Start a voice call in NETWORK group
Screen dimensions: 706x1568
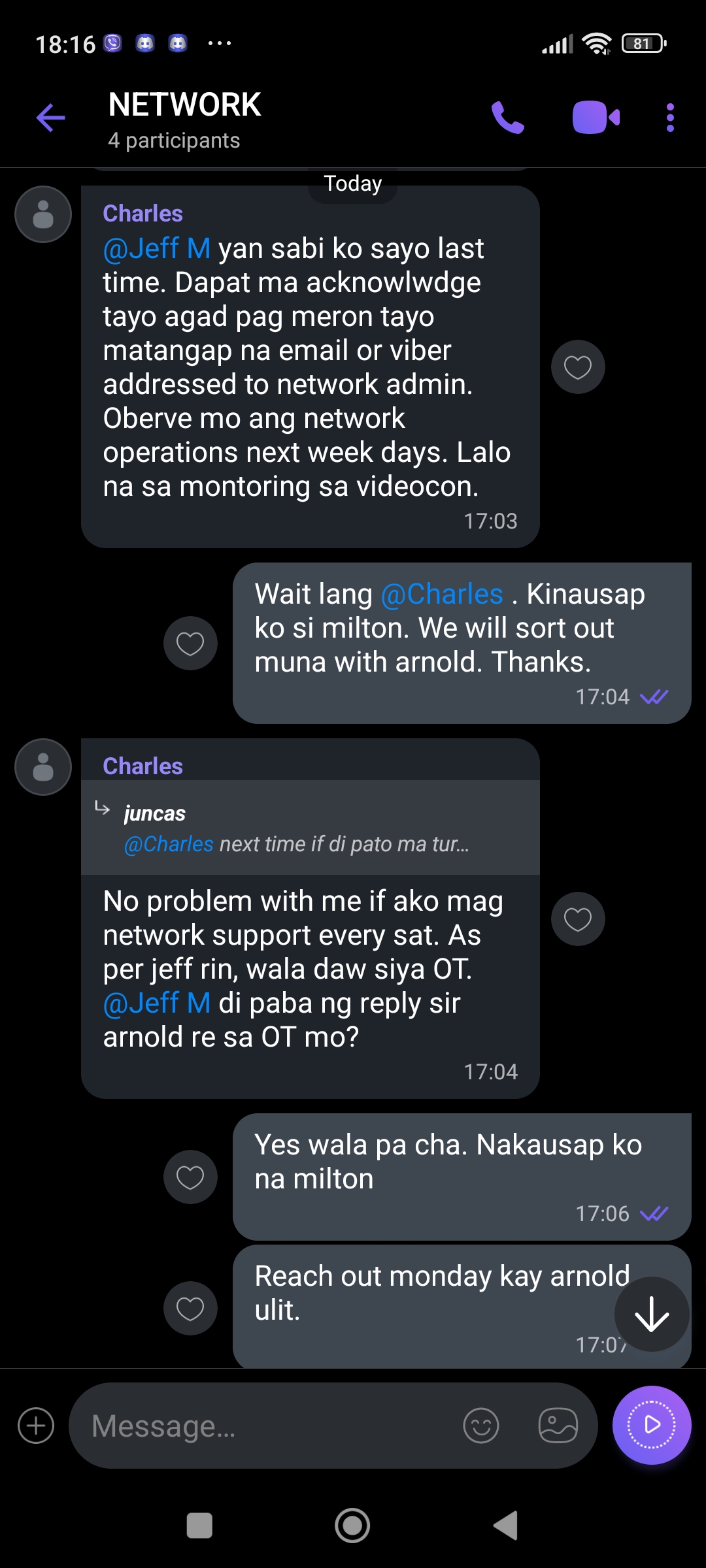point(508,118)
